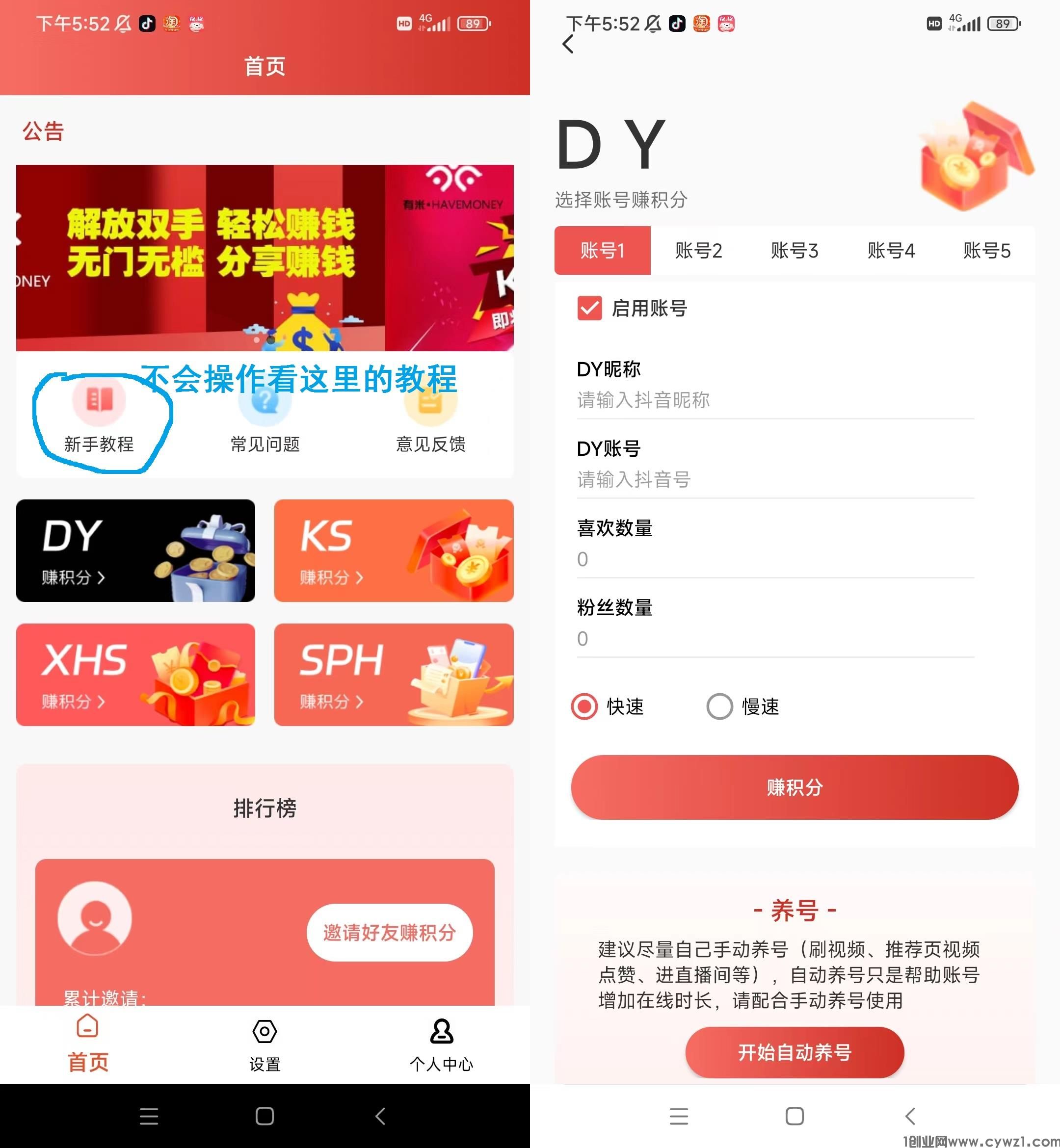Open the XHS 赚积分 card
Viewport: 1060px width, 1148px height.
[135, 675]
